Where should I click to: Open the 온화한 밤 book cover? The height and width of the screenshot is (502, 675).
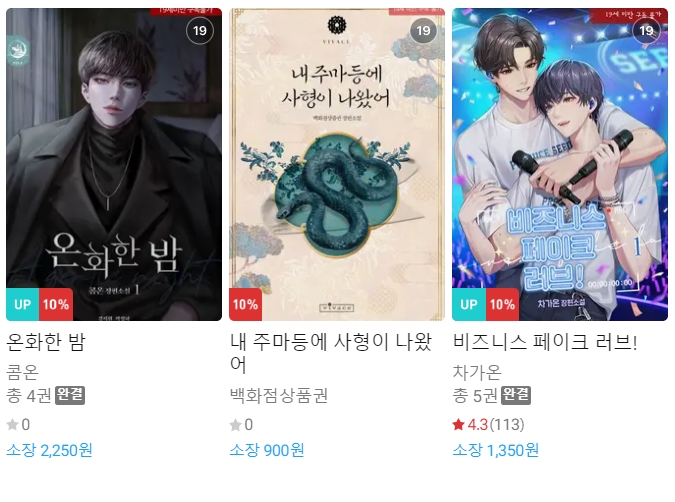(x=114, y=164)
